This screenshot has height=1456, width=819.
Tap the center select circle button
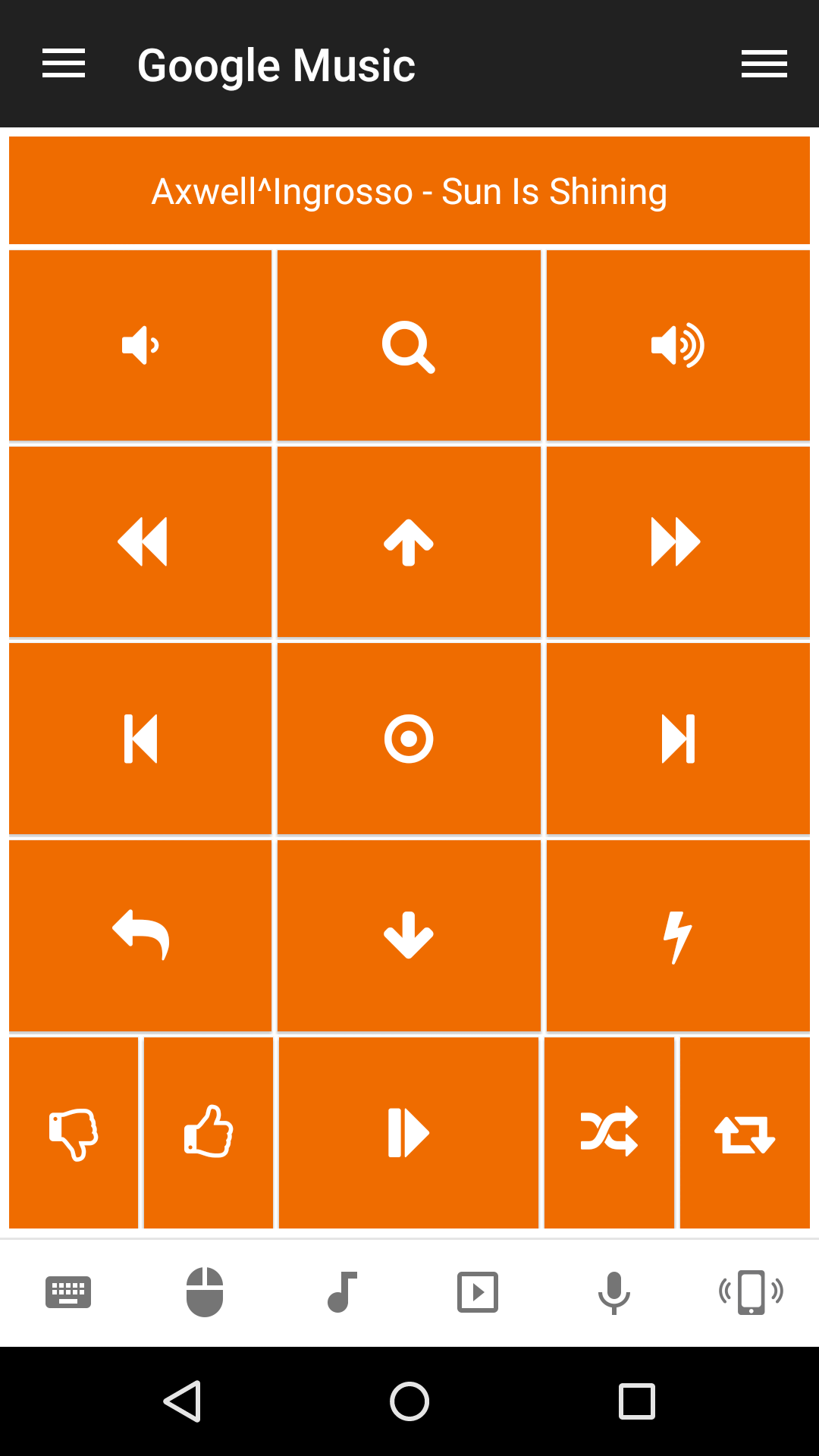point(409,739)
